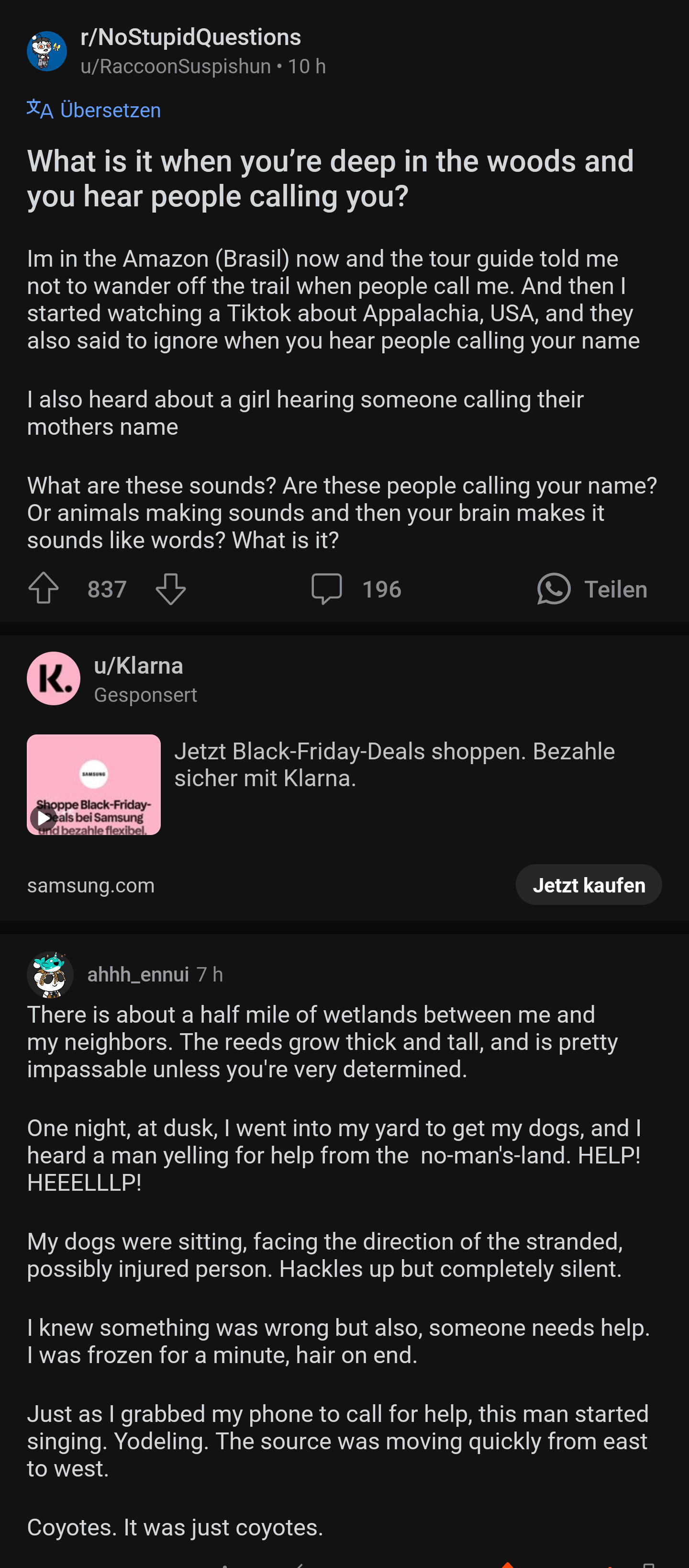This screenshot has width=689, height=1568.
Task: Open u/RaccoonSuspishun's profile
Action: coord(176,67)
